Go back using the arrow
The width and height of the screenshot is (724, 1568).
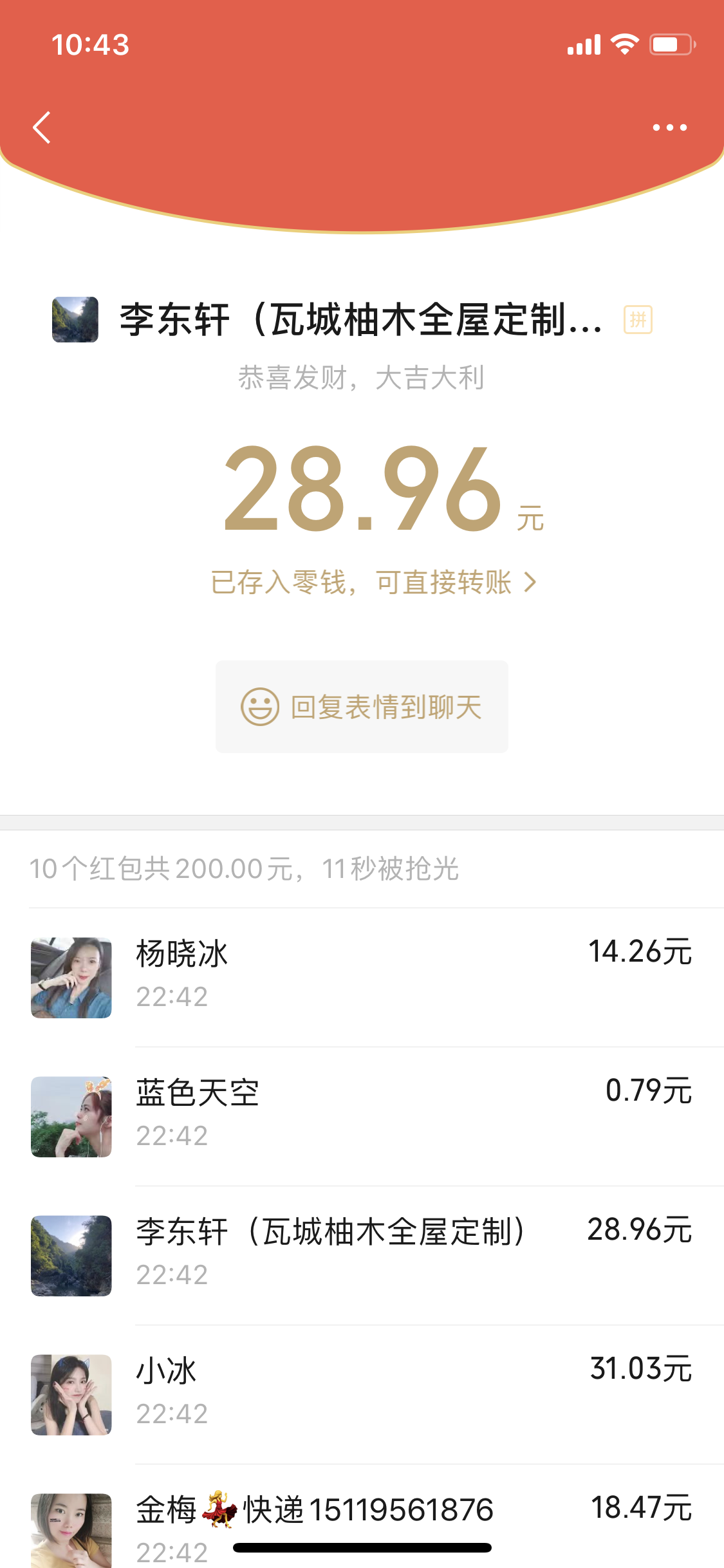pyautogui.click(x=42, y=127)
